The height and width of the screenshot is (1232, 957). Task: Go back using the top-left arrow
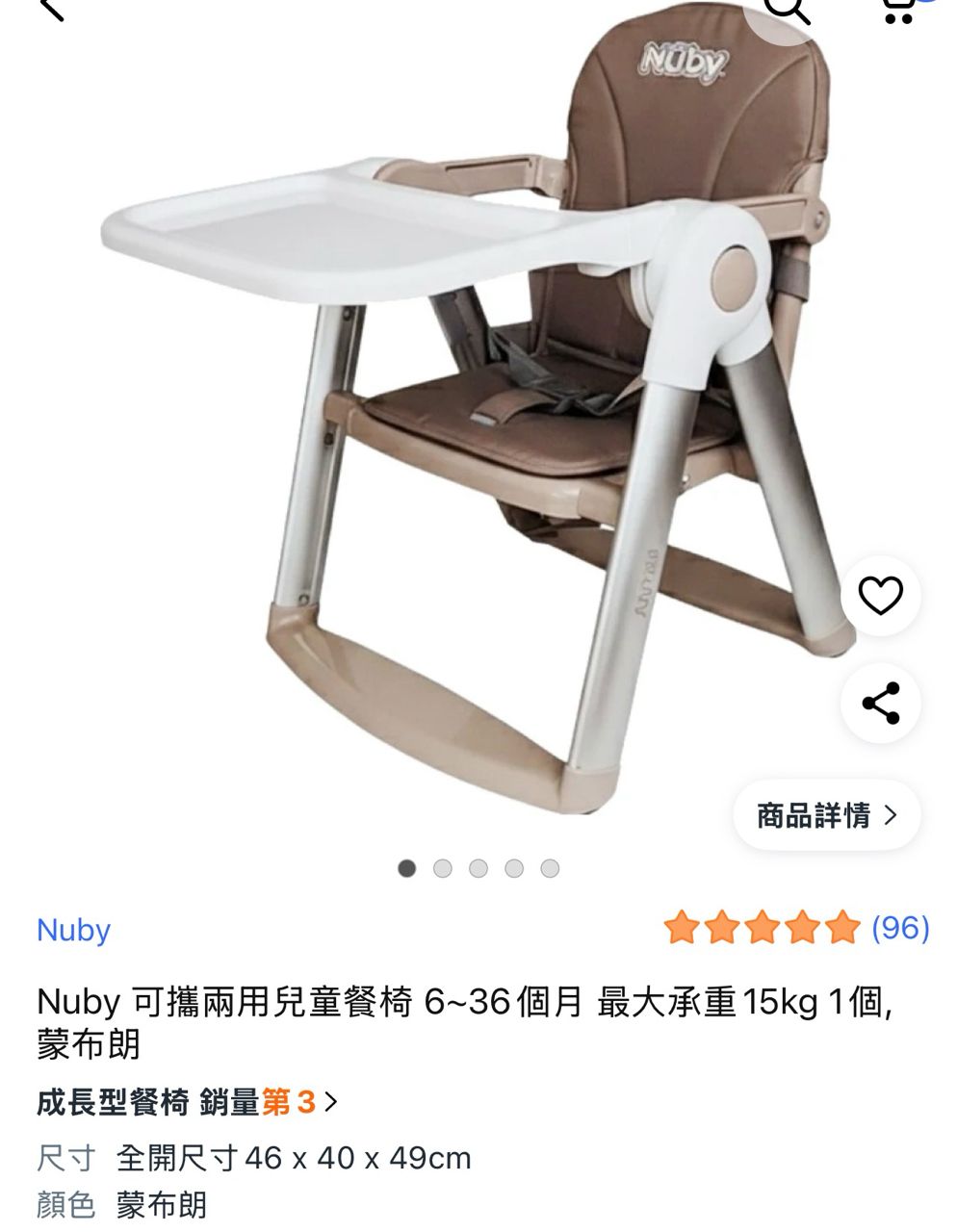[x=50, y=10]
